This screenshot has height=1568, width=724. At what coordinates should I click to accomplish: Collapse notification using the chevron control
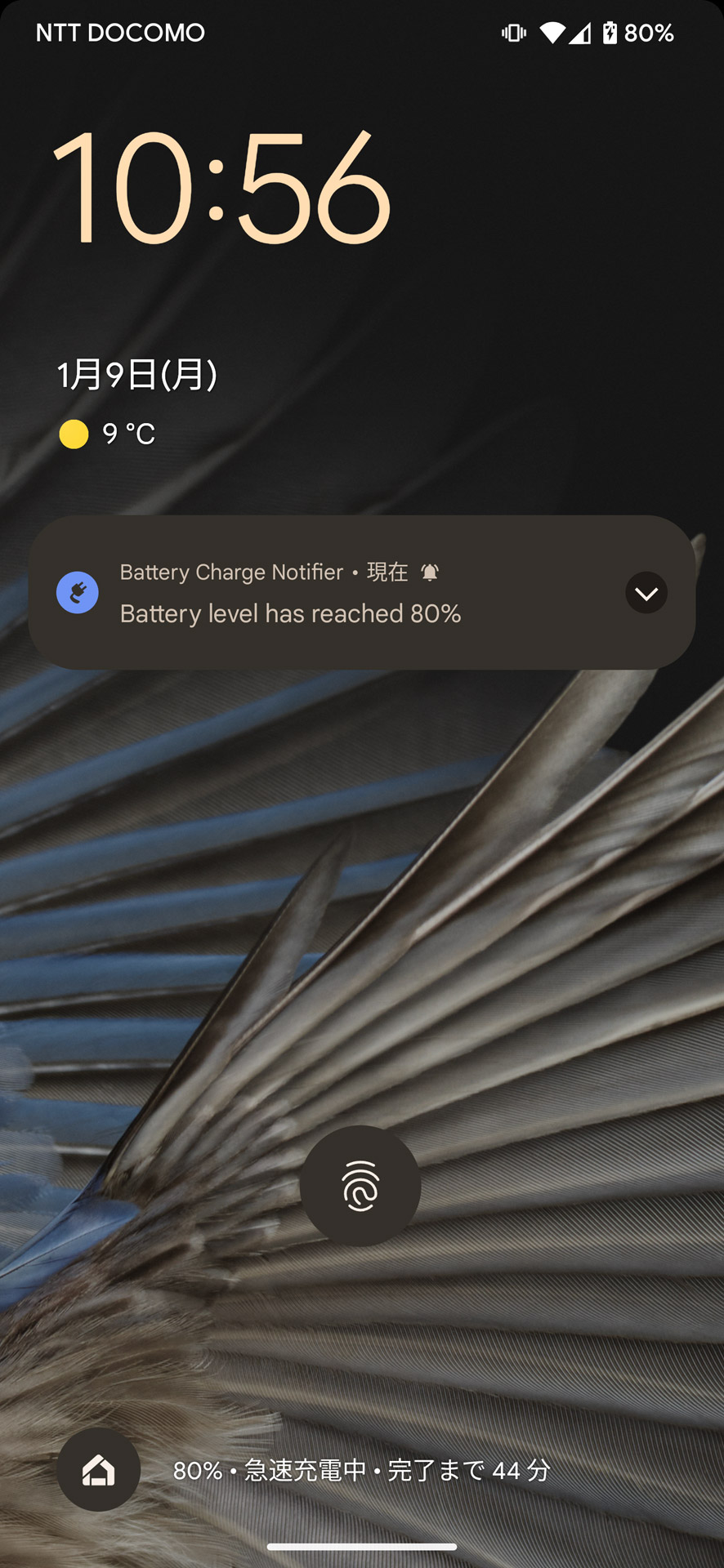[646, 592]
